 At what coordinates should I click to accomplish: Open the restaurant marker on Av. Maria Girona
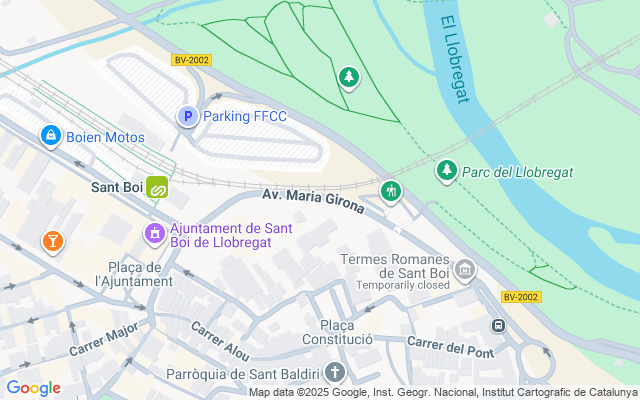[391, 190]
